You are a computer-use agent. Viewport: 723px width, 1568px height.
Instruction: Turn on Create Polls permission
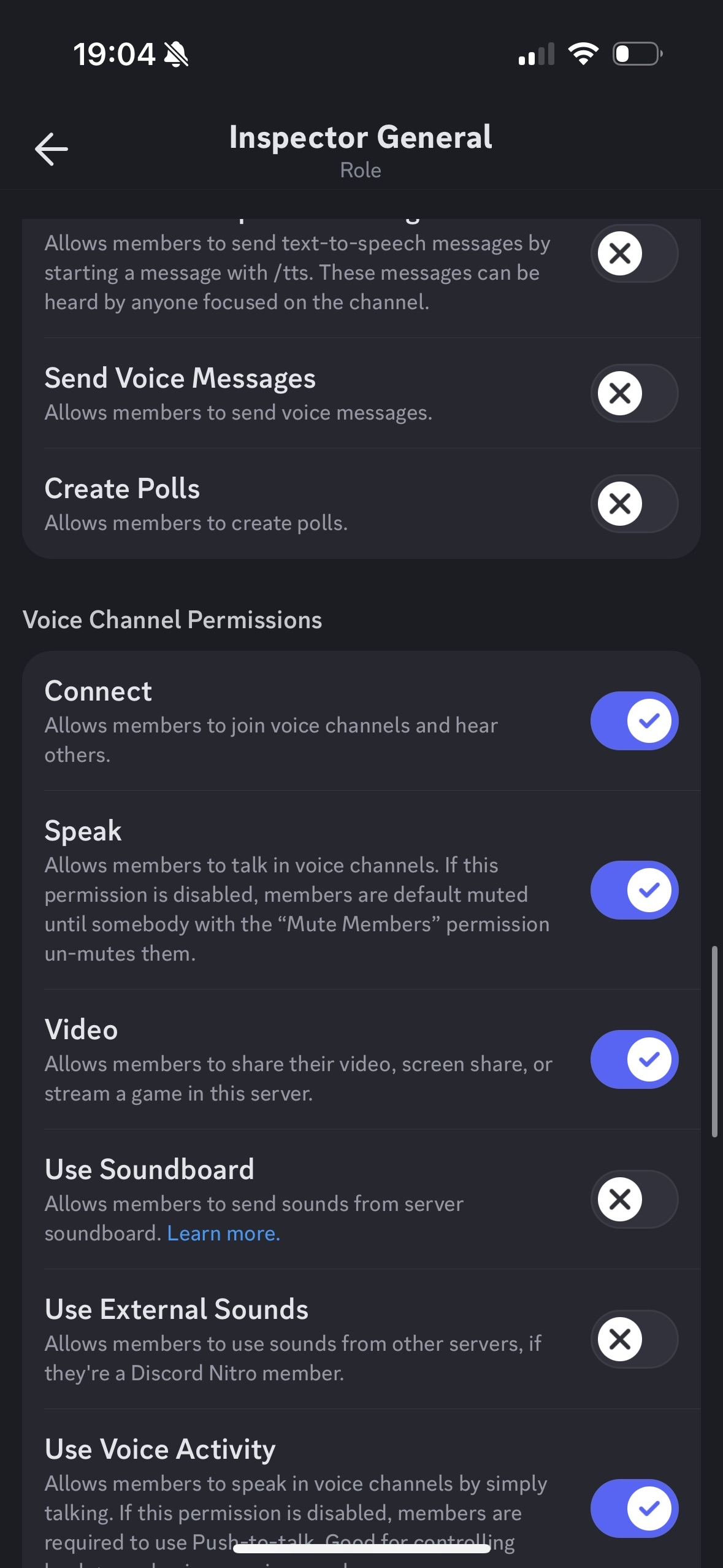point(634,504)
